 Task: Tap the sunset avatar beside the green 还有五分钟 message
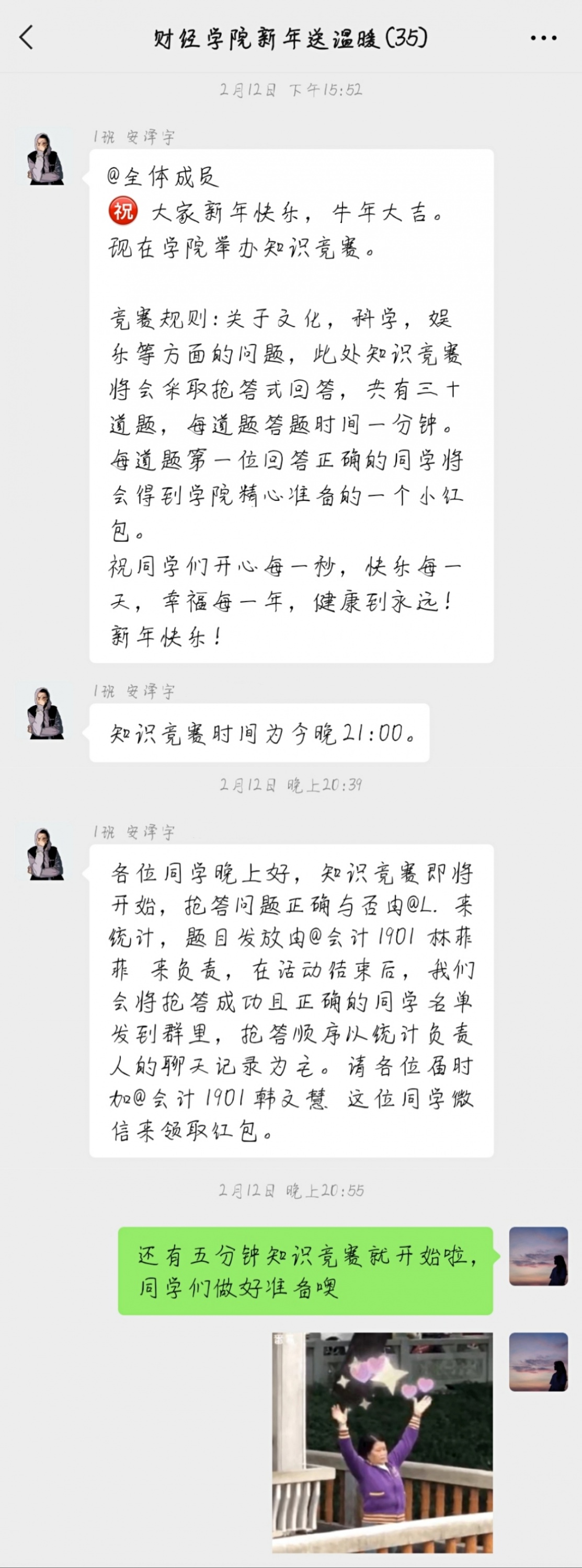point(538,1256)
